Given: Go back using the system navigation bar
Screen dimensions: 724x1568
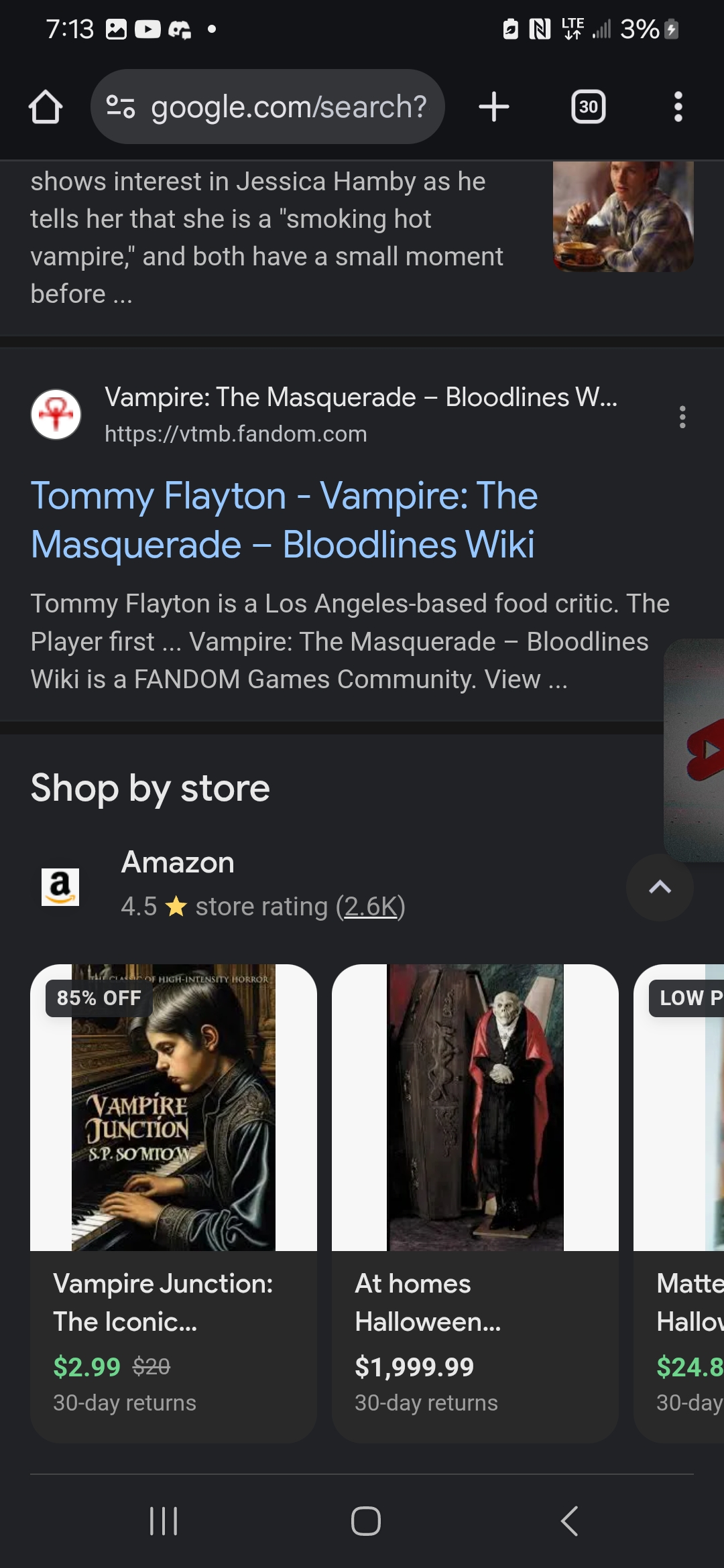Looking at the screenshot, I should coord(569,1521).
